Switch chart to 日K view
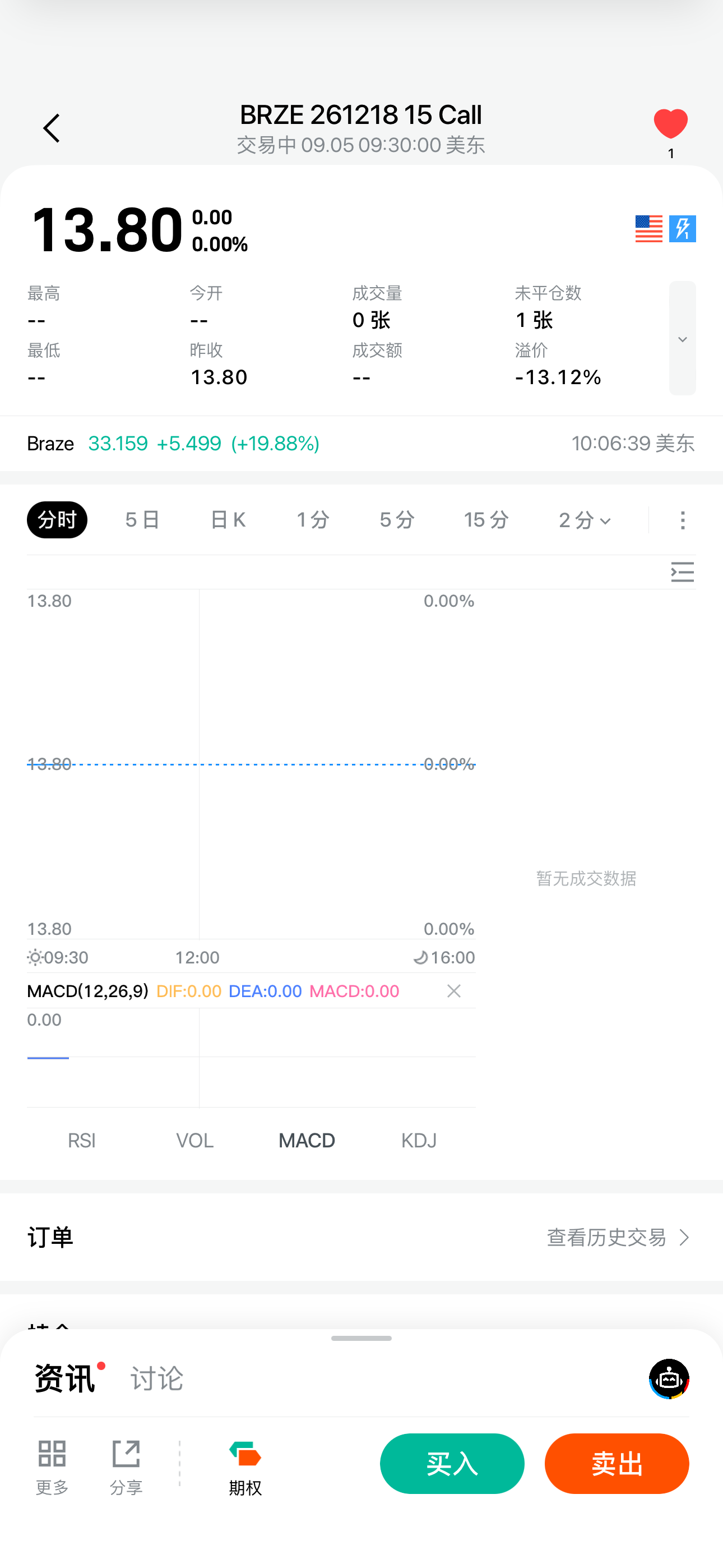This screenshot has width=723, height=1568. tap(227, 520)
